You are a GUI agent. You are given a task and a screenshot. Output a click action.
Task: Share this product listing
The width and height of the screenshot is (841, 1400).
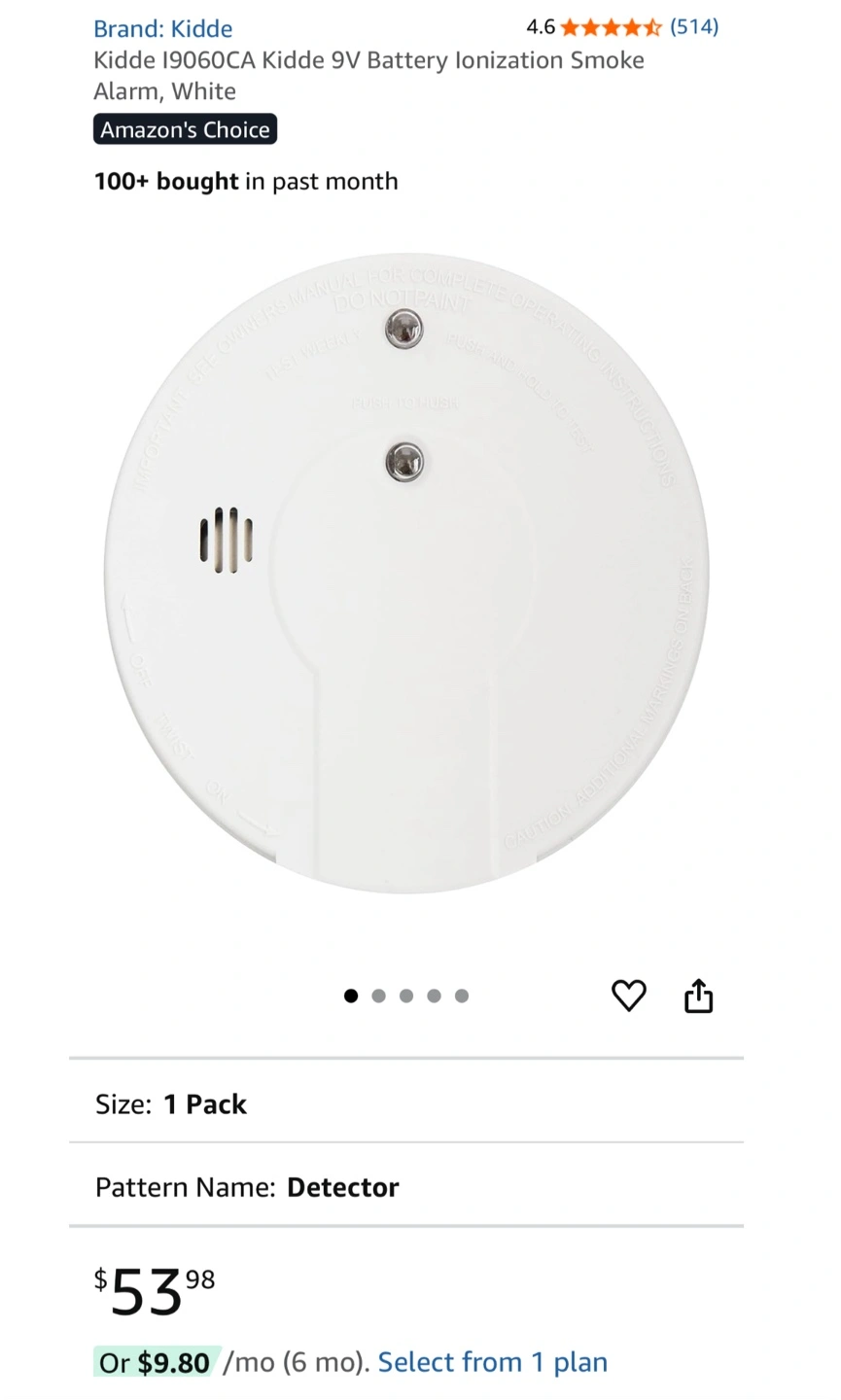pyautogui.click(x=699, y=996)
